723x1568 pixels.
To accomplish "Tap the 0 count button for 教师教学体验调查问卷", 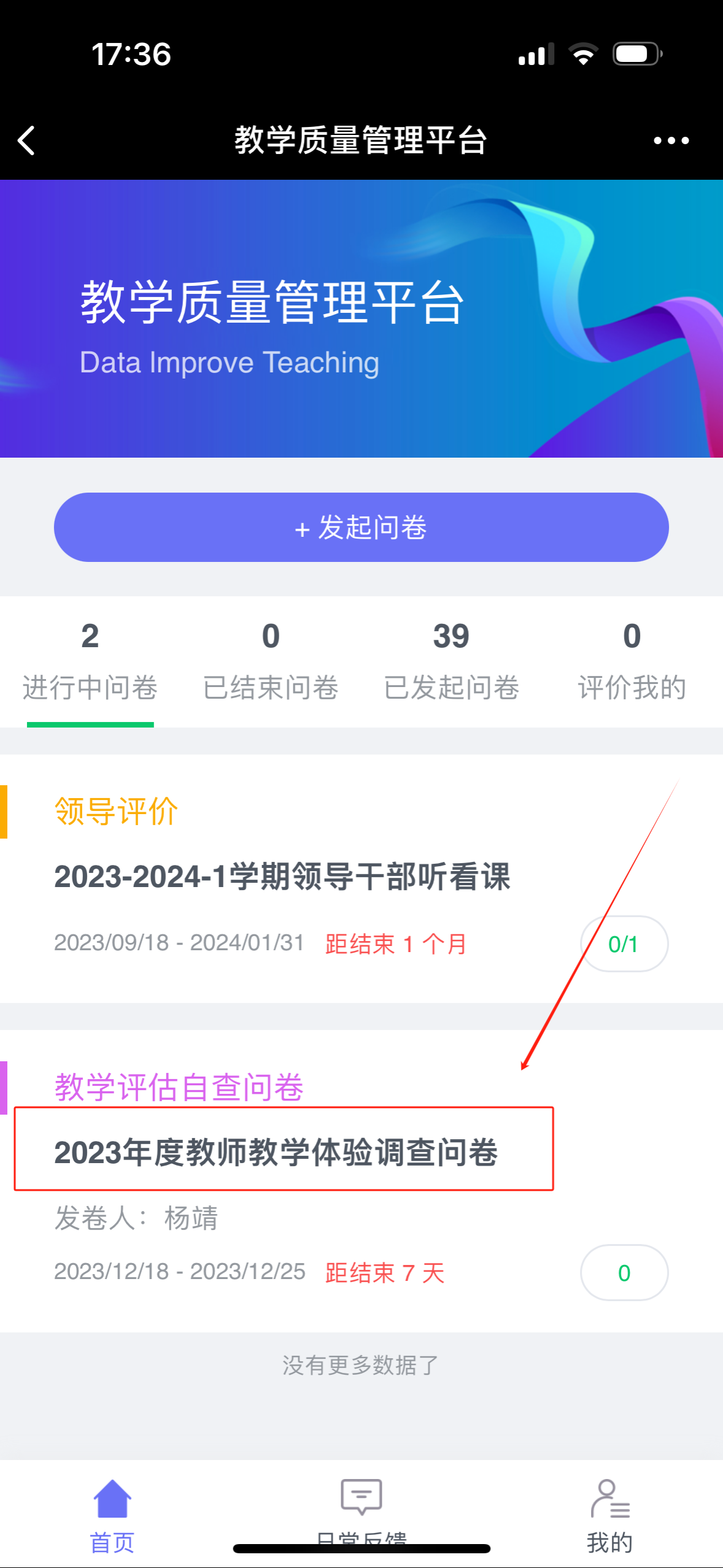I will click(624, 1273).
